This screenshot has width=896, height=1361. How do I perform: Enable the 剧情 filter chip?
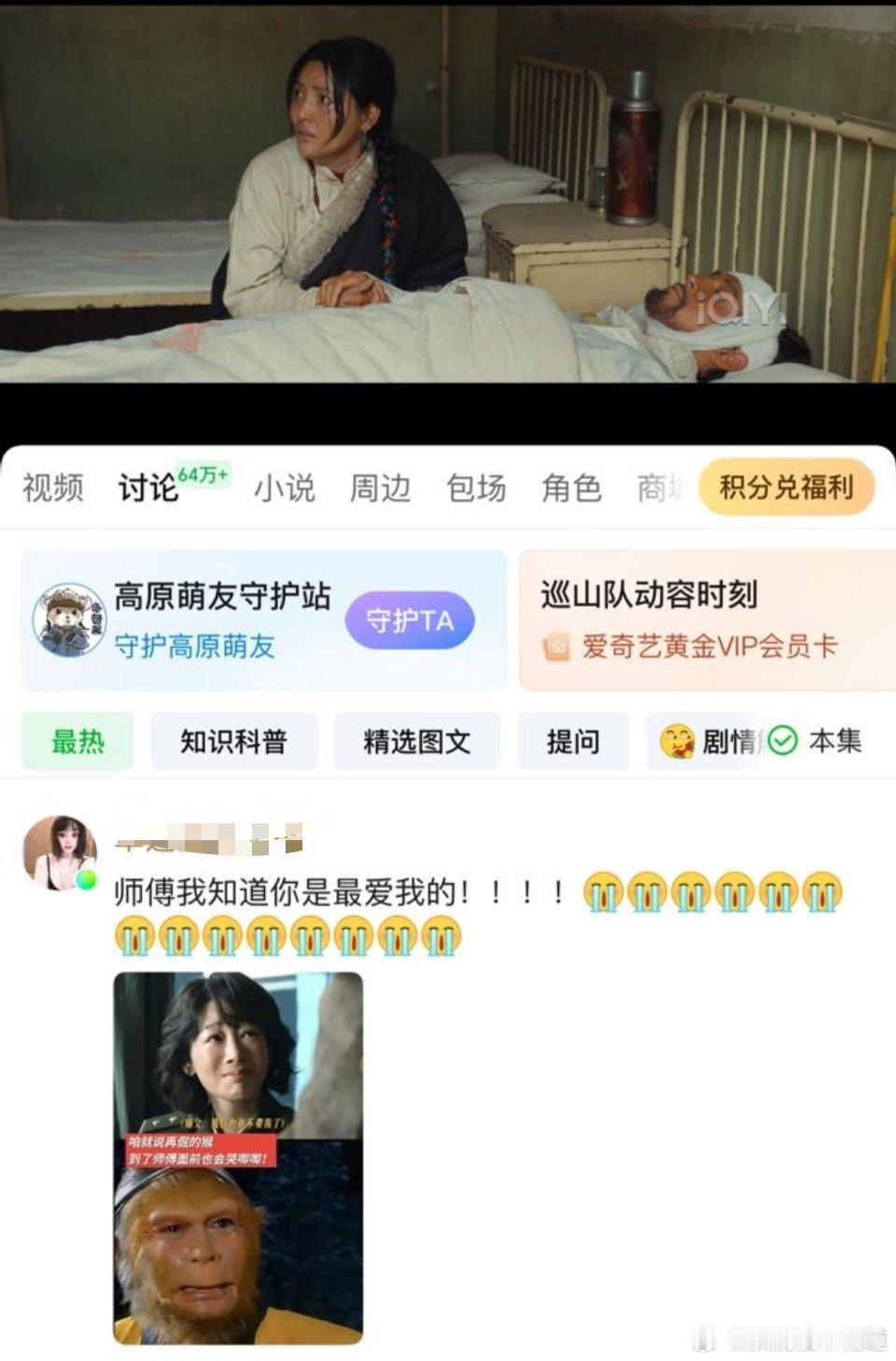click(728, 741)
